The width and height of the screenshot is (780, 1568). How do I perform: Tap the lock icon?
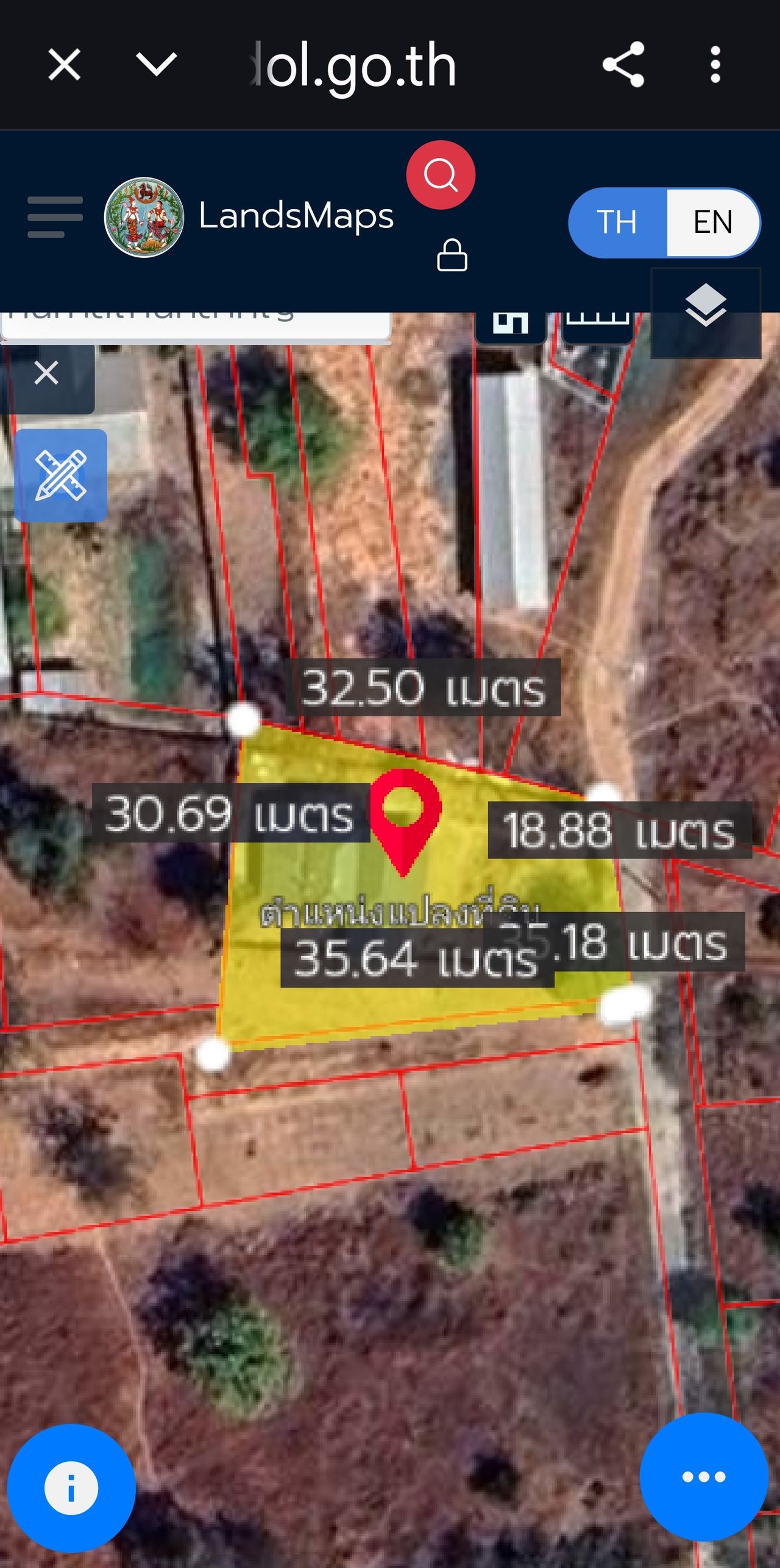point(452,255)
